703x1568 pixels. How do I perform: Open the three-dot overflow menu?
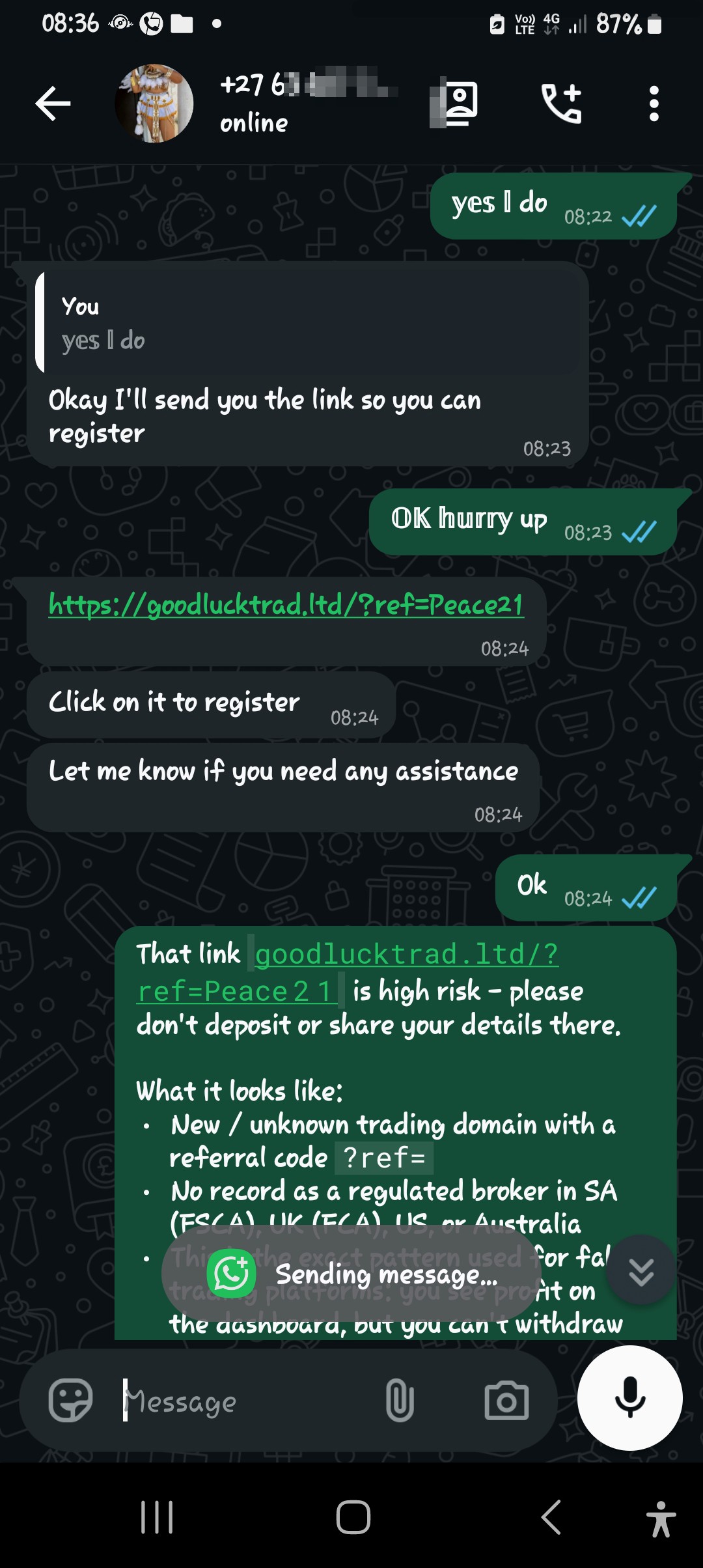coord(654,103)
